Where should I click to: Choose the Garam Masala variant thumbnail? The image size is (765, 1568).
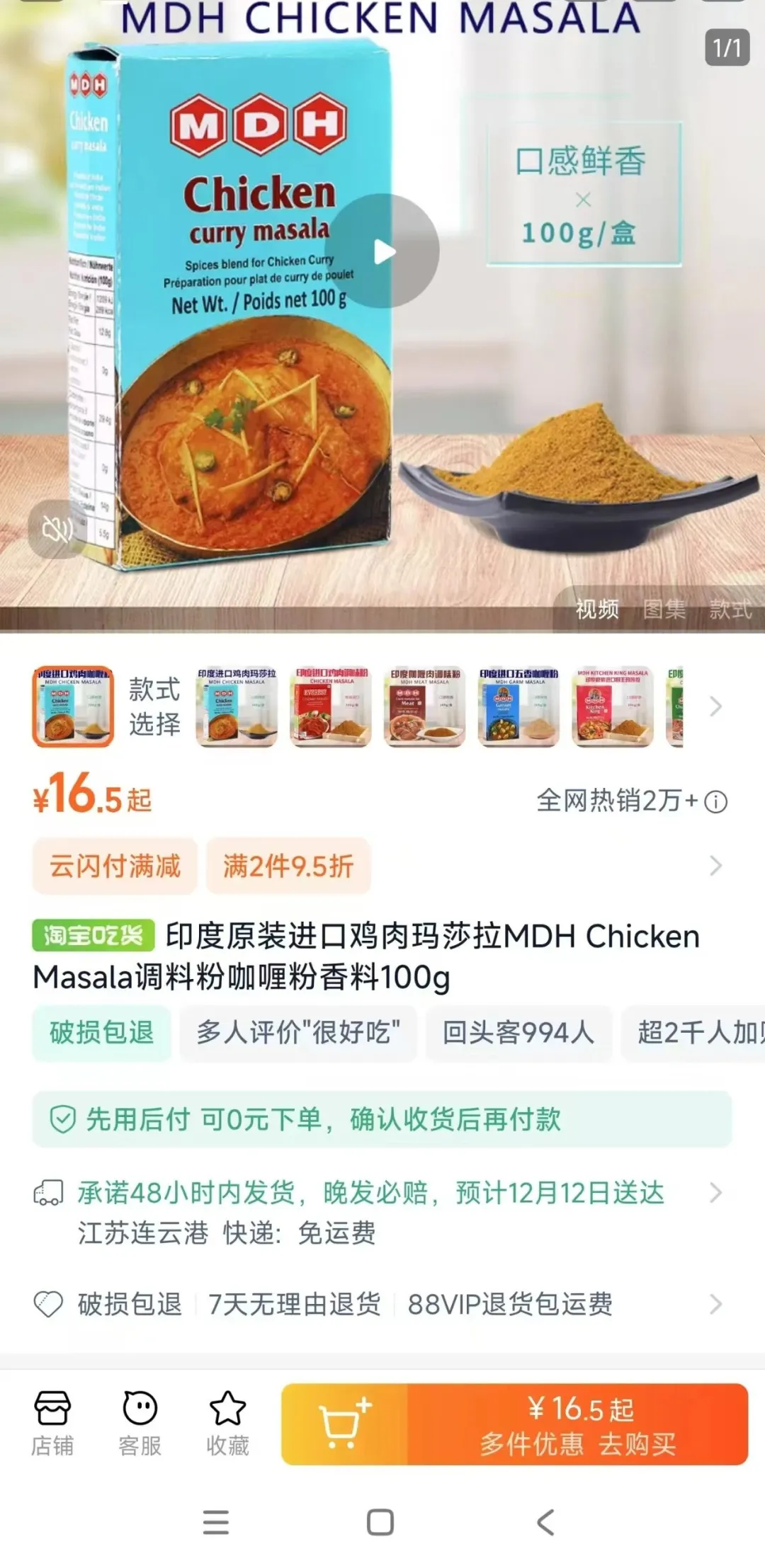(518, 706)
